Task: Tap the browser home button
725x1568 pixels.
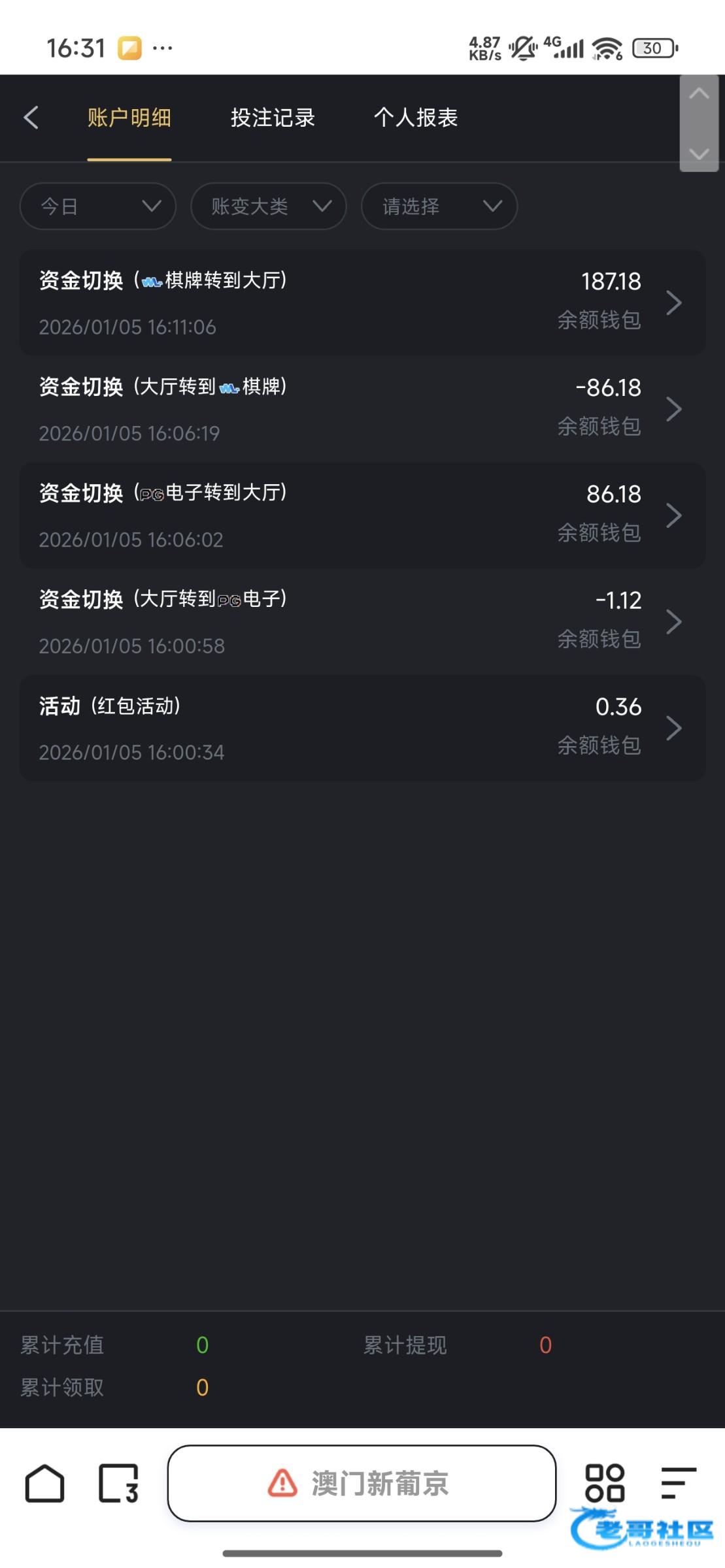Action: tap(44, 1484)
